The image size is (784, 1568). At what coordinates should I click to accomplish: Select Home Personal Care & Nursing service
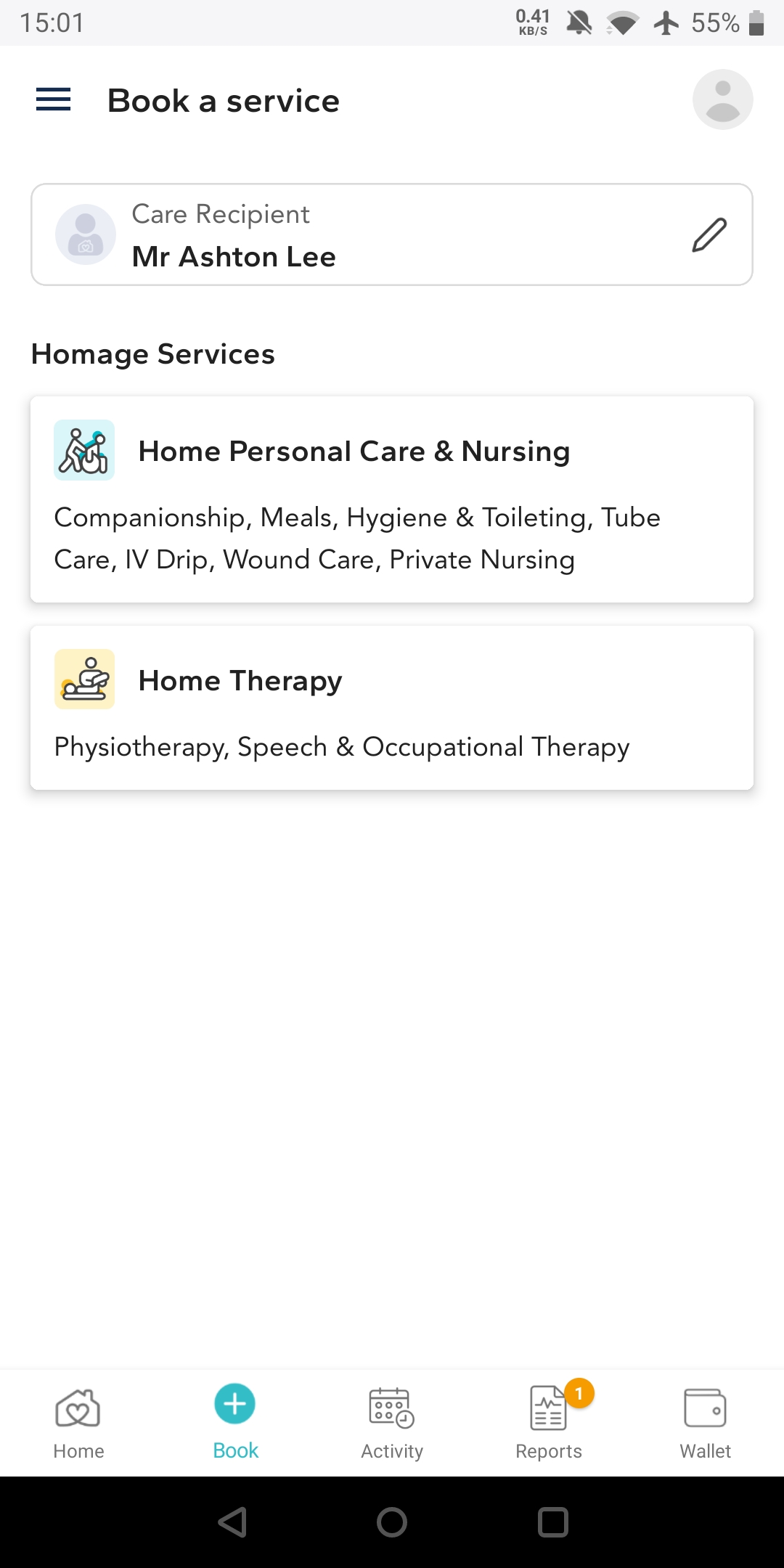pyautogui.click(x=392, y=499)
